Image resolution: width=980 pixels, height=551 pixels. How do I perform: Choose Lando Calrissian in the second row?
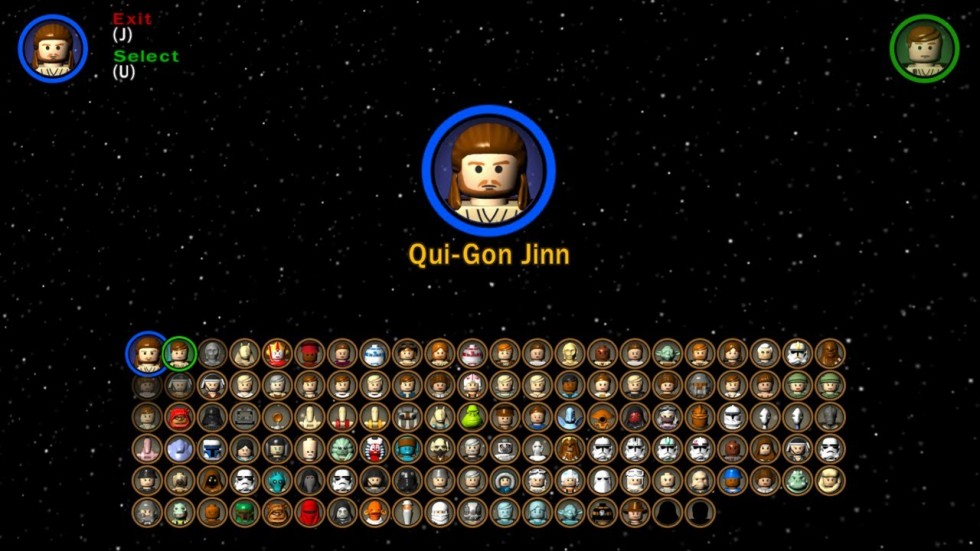(570, 385)
